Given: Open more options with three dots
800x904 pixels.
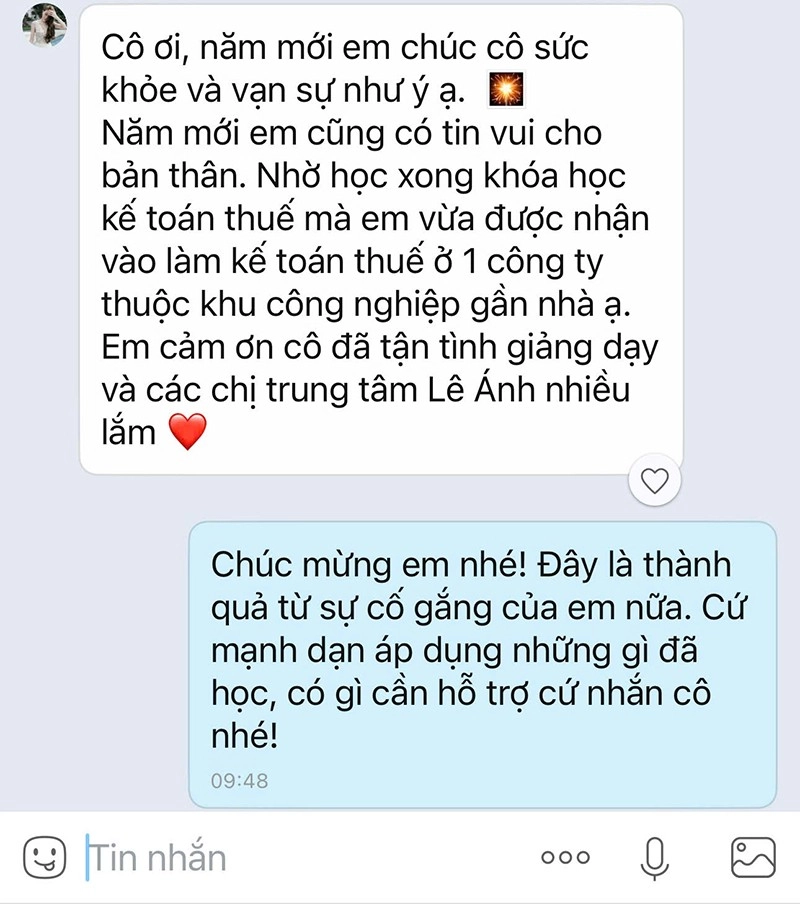Looking at the screenshot, I should pyautogui.click(x=565, y=858).
